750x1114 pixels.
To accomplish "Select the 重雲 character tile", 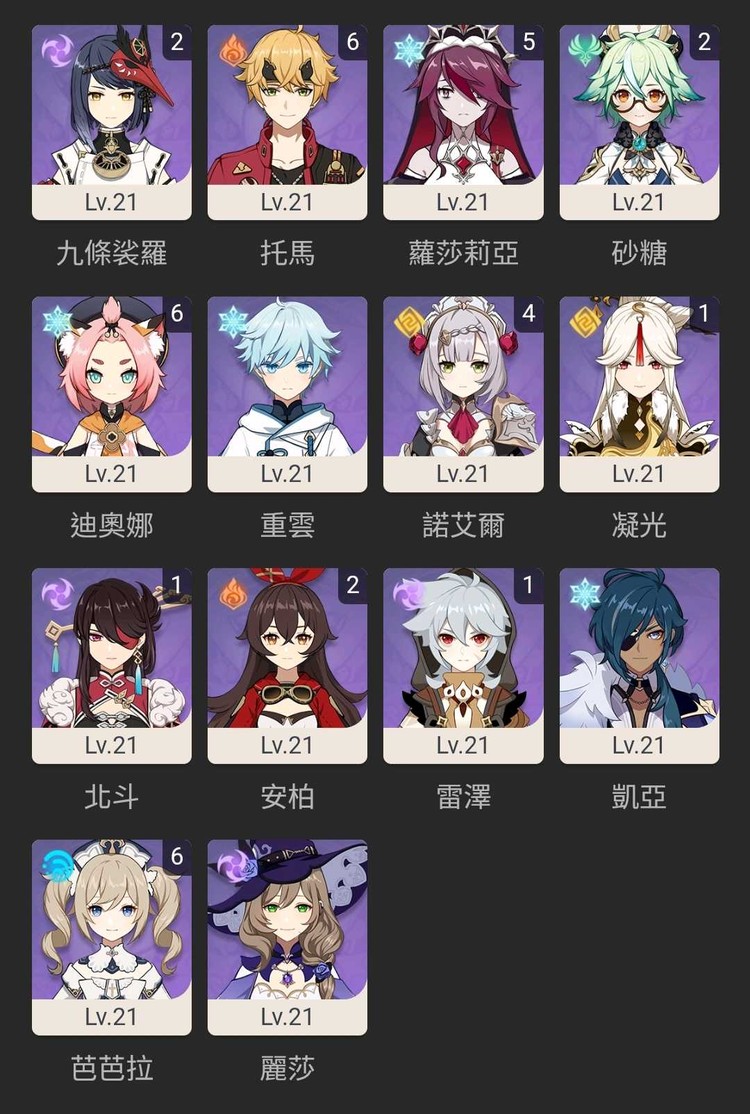I will pyautogui.click(x=287, y=394).
